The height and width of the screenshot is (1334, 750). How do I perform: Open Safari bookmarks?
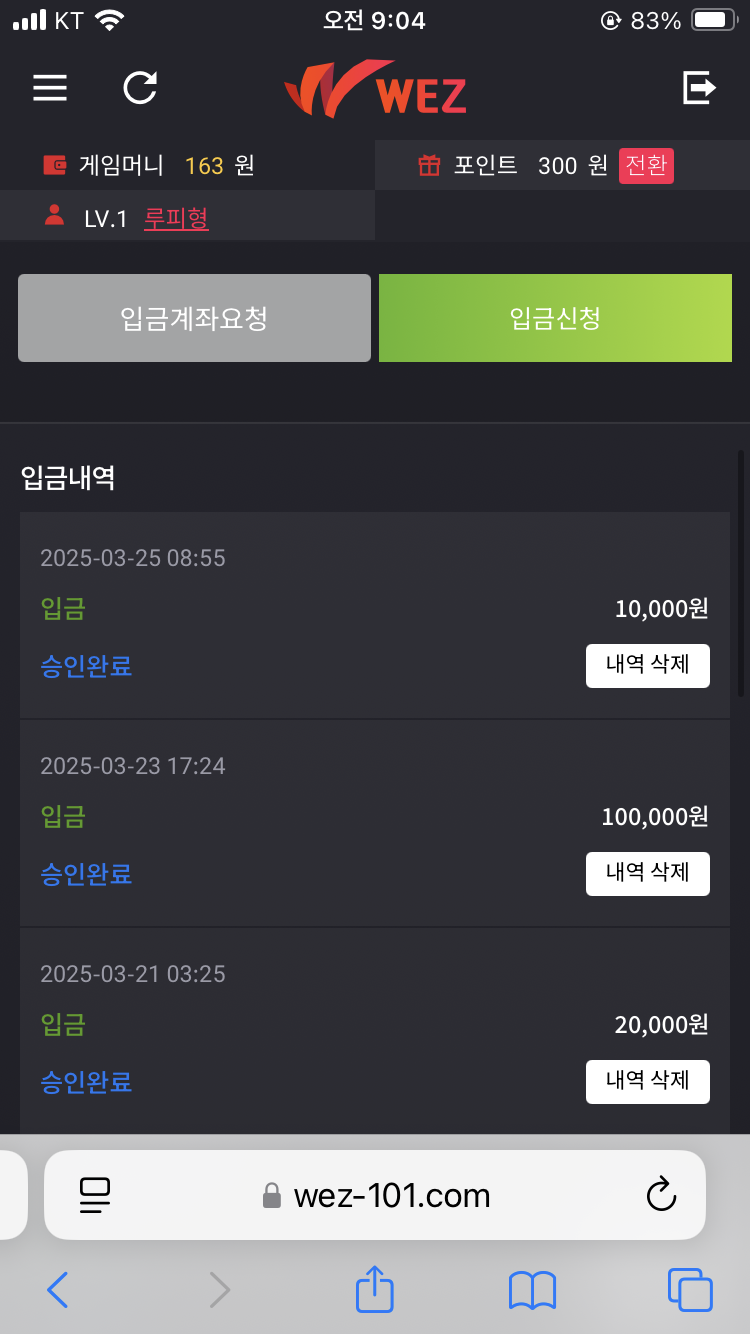(x=532, y=1291)
